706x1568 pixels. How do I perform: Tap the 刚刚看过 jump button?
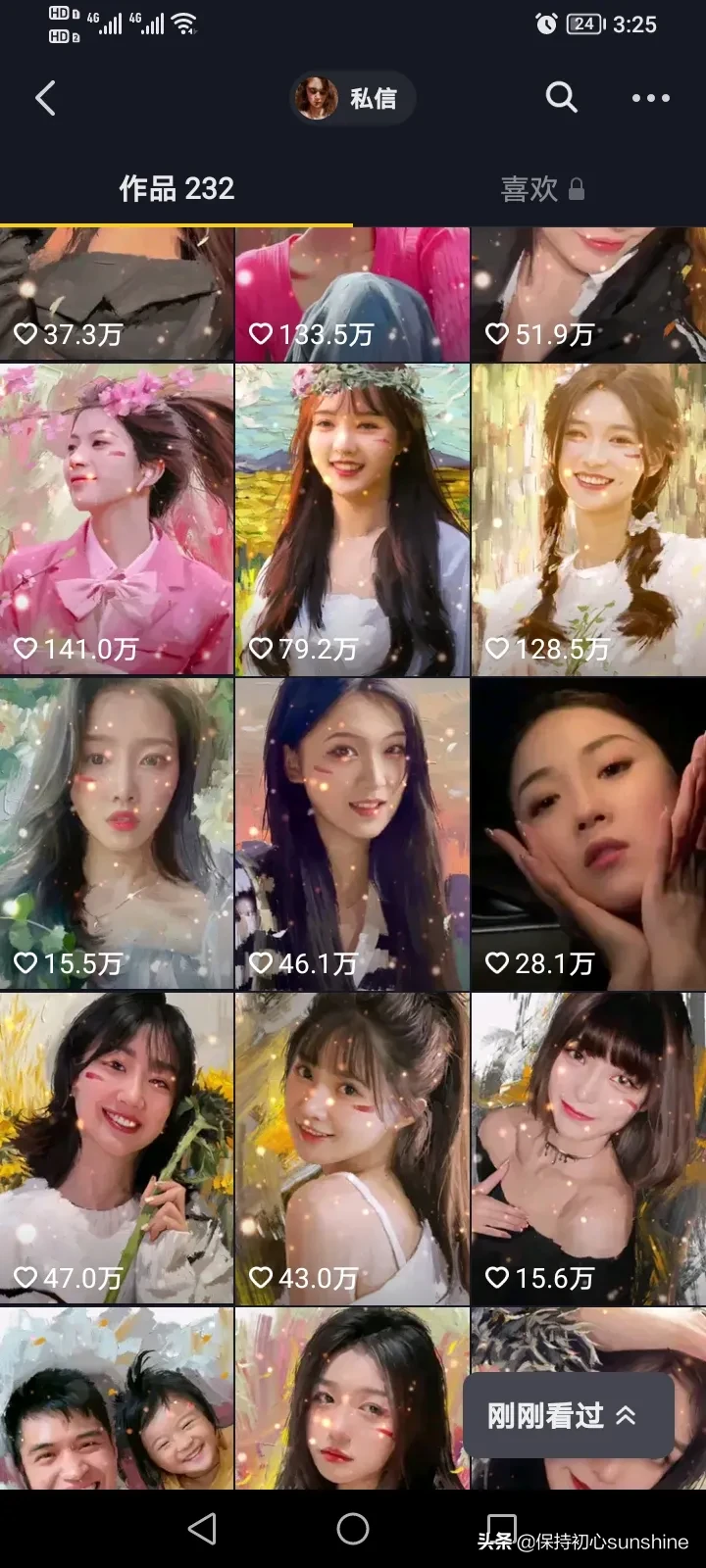pos(567,1415)
